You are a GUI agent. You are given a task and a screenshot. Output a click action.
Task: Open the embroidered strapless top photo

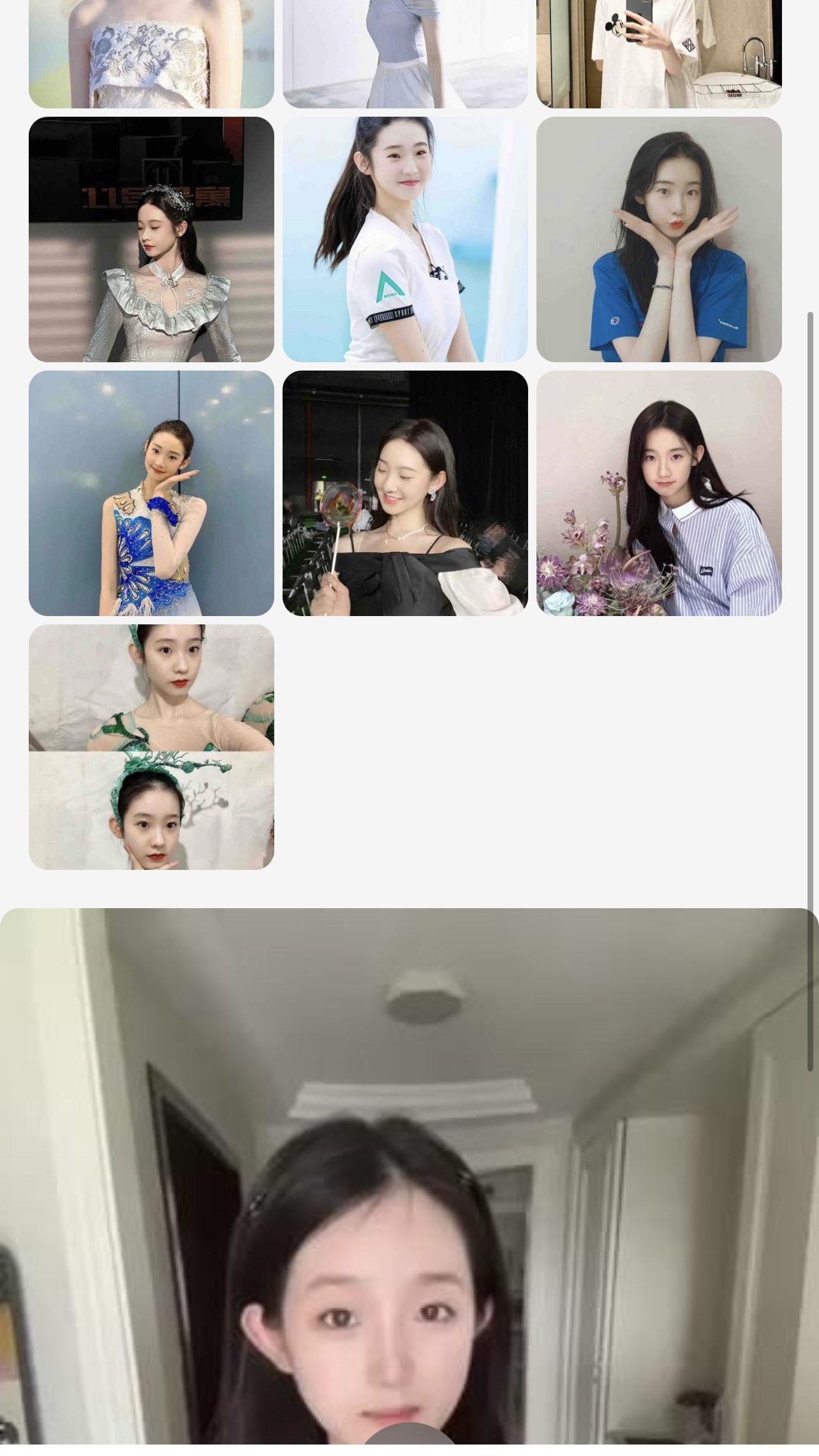[x=151, y=54]
